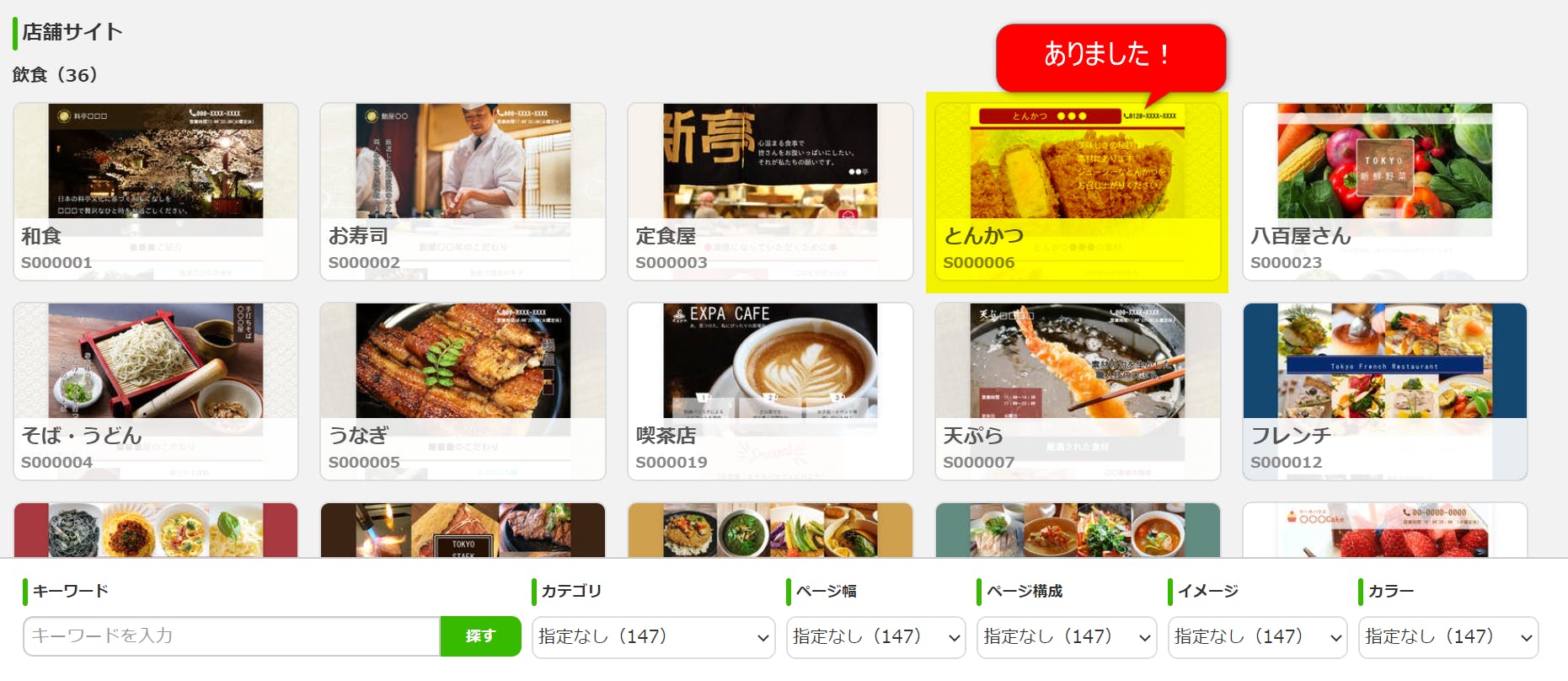Open the ページ構成 dropdown
The height and width of the screenshot is (681, 1568).
pyautogui.click(x=1066, y=637)
